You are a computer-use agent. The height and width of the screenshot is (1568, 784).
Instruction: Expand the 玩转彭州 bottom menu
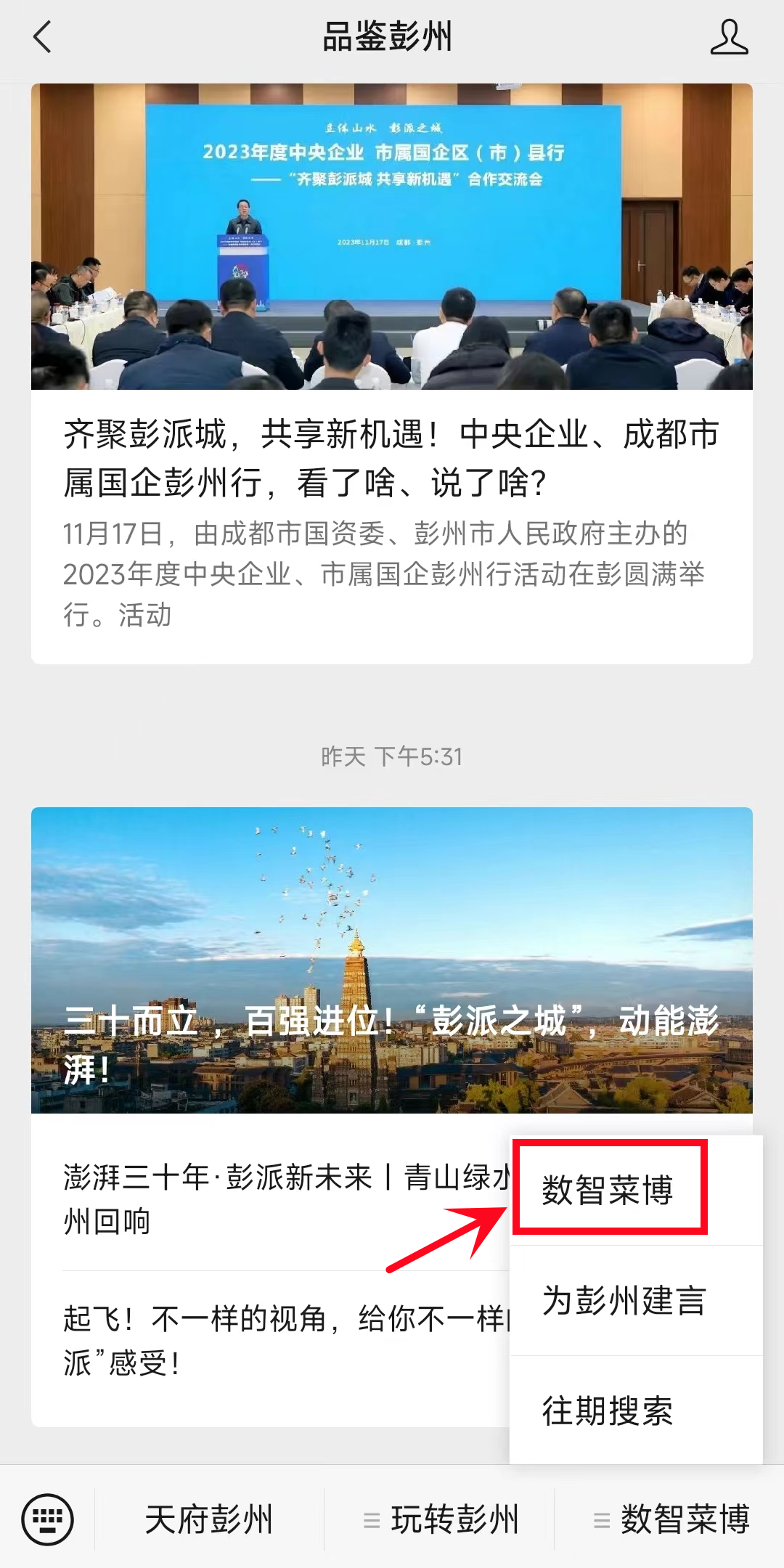440,1519
